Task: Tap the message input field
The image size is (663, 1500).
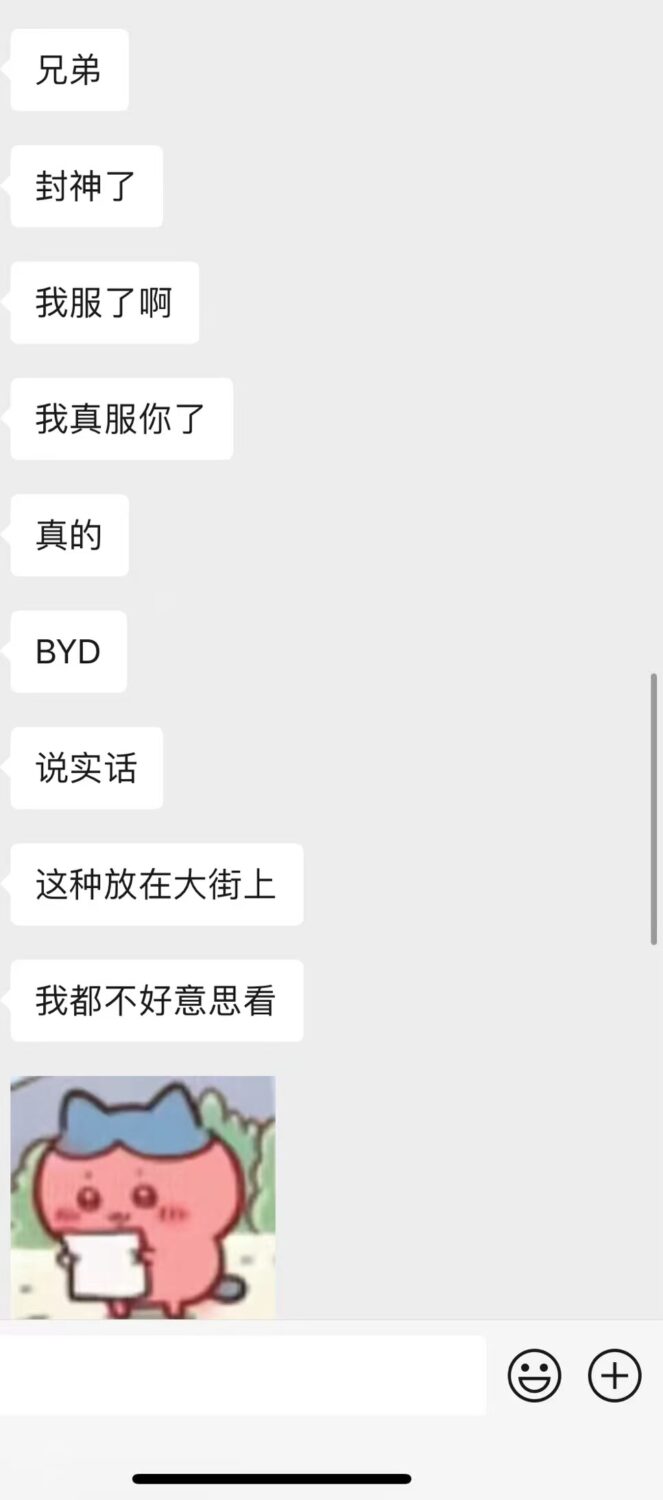Action: pyautogui.click(x=243, y=1375)
